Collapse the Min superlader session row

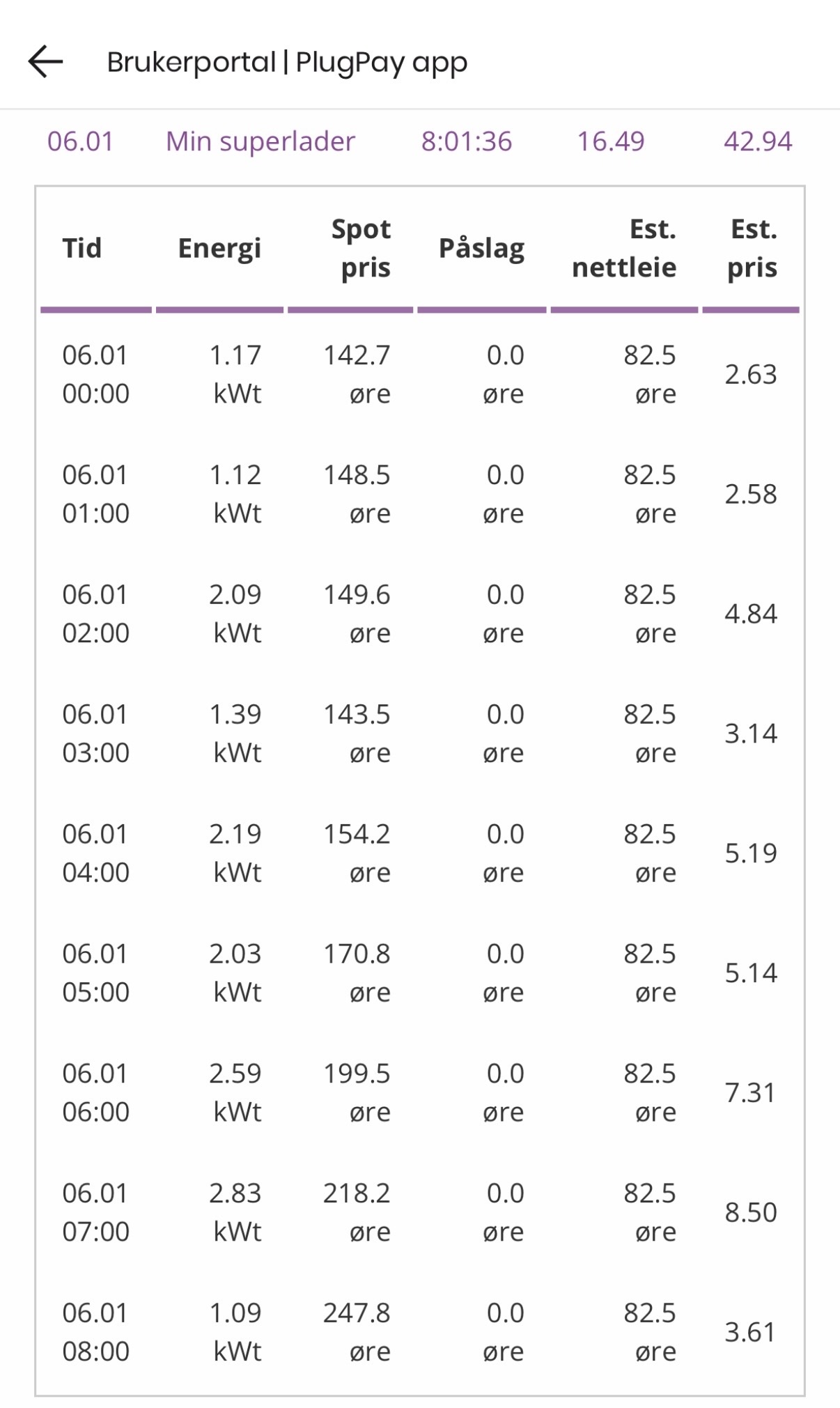pyautogui.click(x=260, y=141)
